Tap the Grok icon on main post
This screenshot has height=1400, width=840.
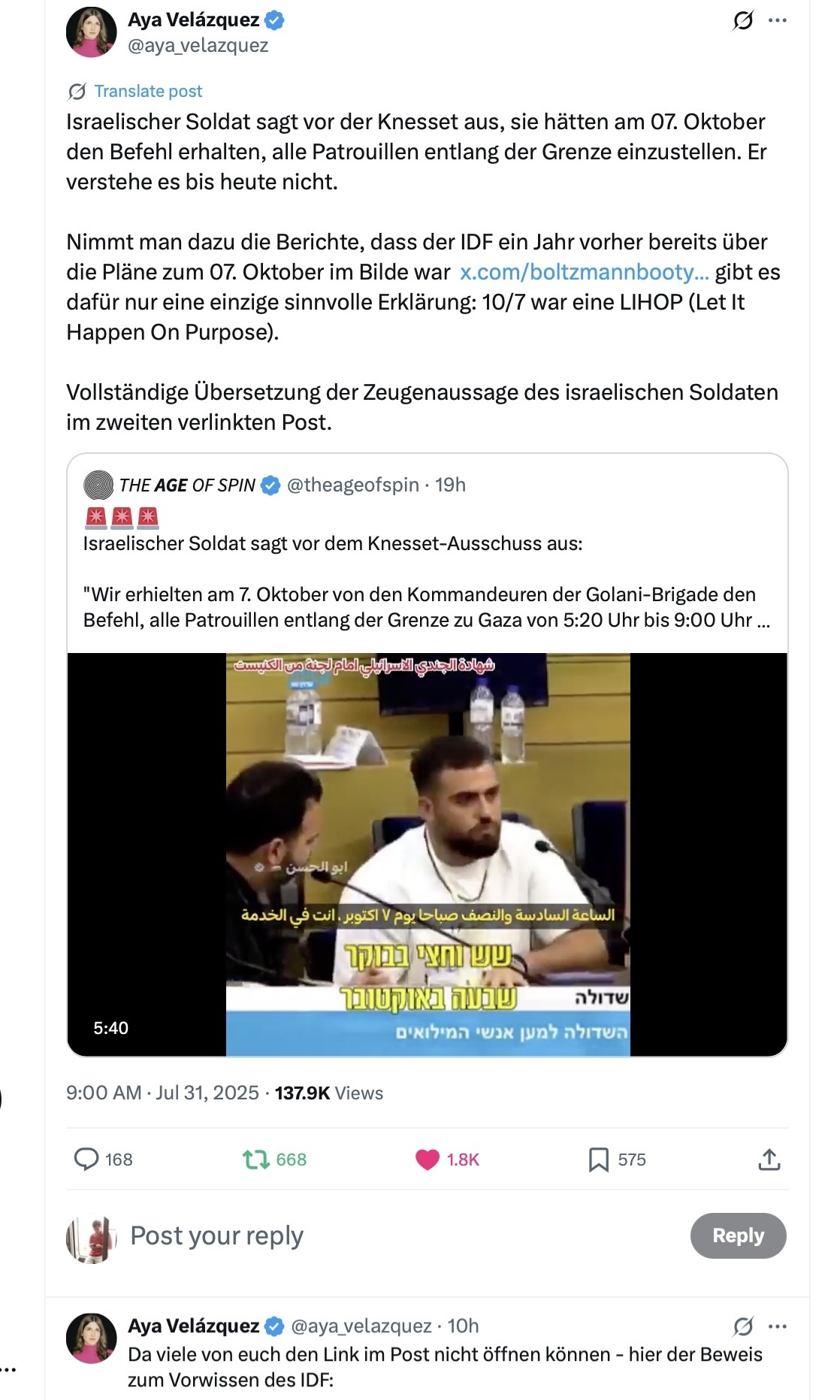tap(743, 20)
